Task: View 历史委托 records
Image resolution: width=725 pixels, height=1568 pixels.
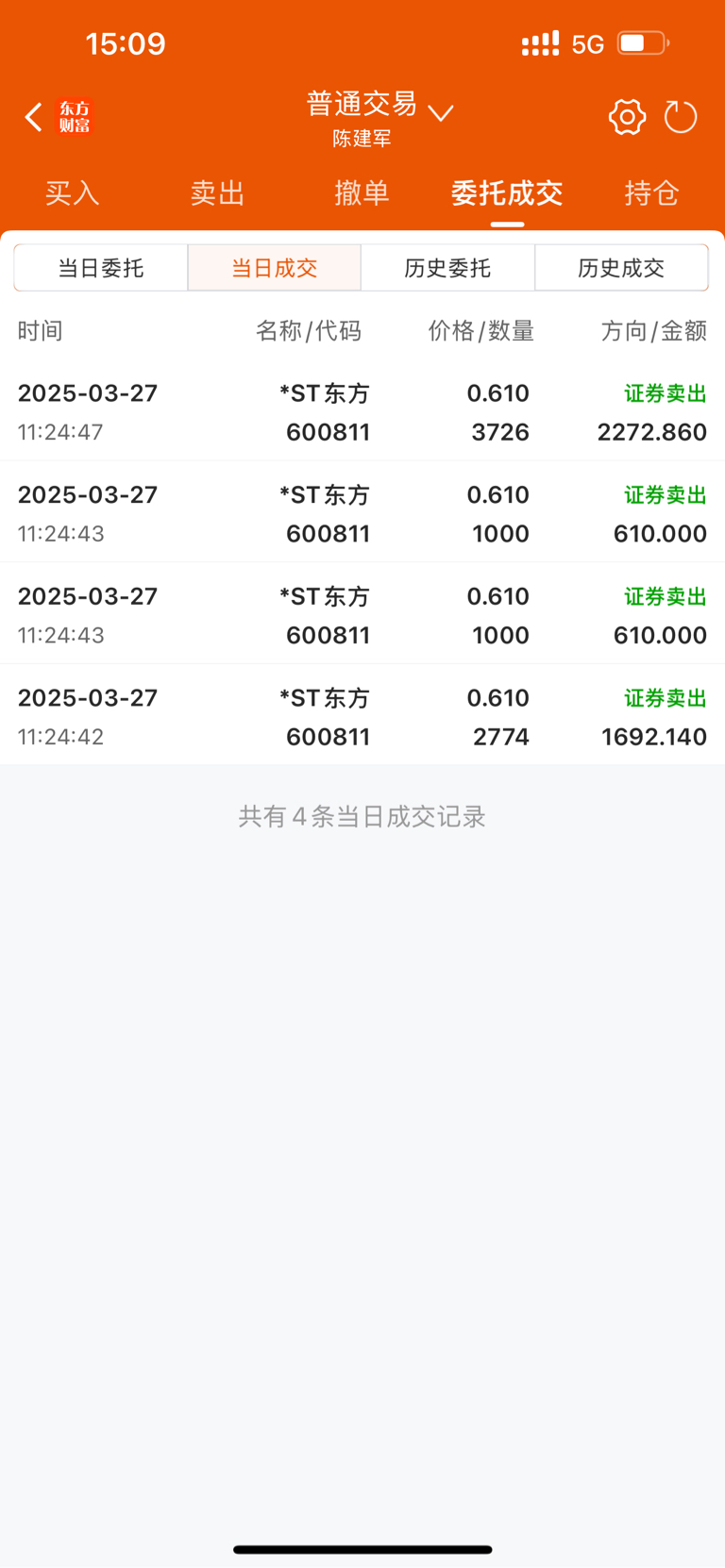Action: 447,268
